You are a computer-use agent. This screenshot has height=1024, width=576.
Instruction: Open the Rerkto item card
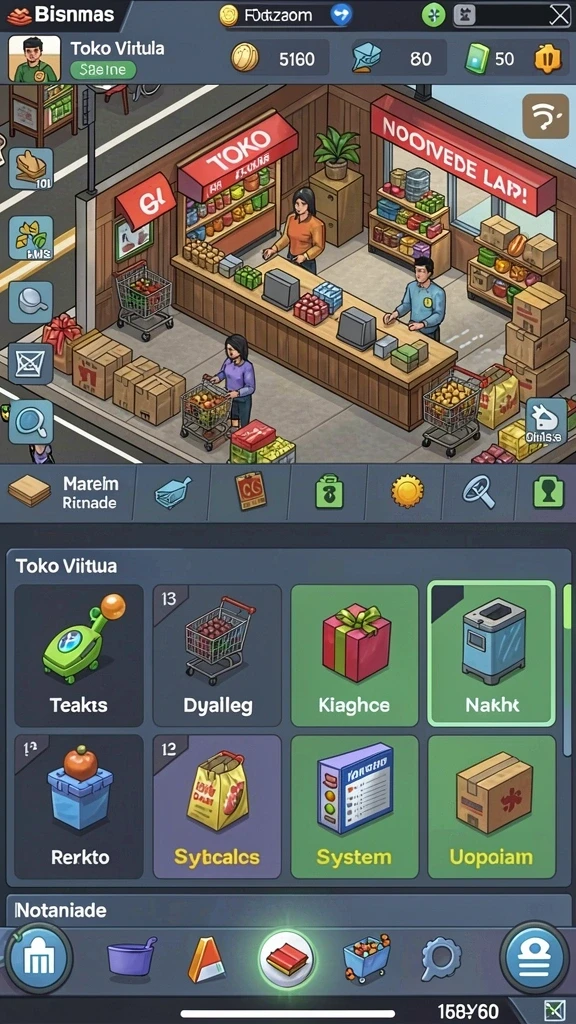(79, 807)
